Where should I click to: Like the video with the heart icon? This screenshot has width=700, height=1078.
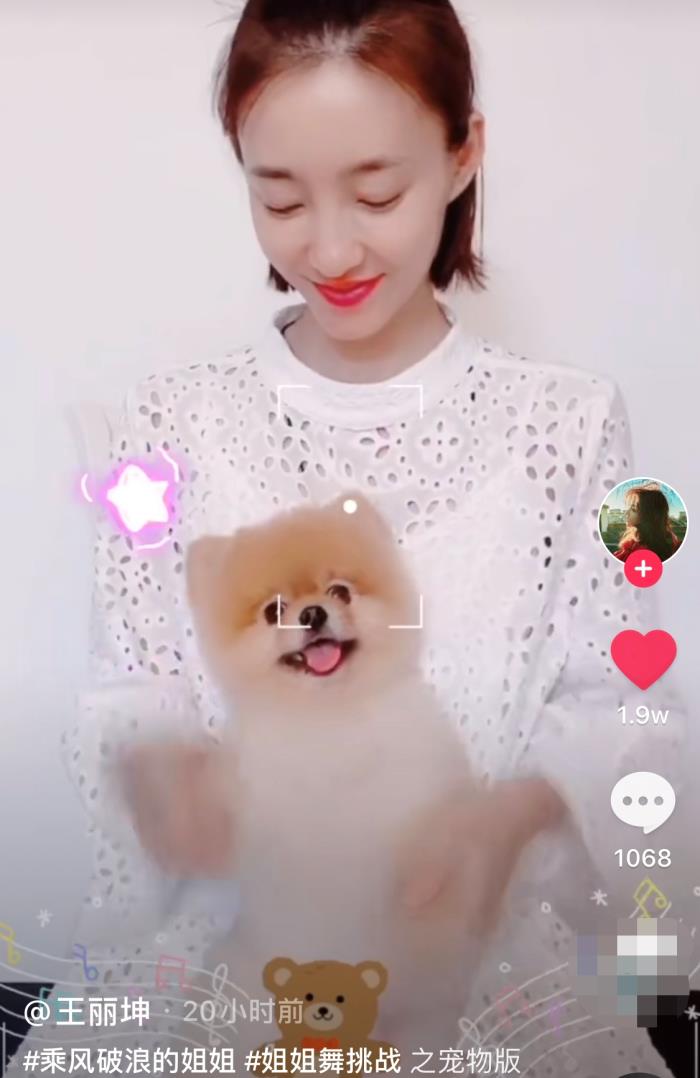[643, 659]
